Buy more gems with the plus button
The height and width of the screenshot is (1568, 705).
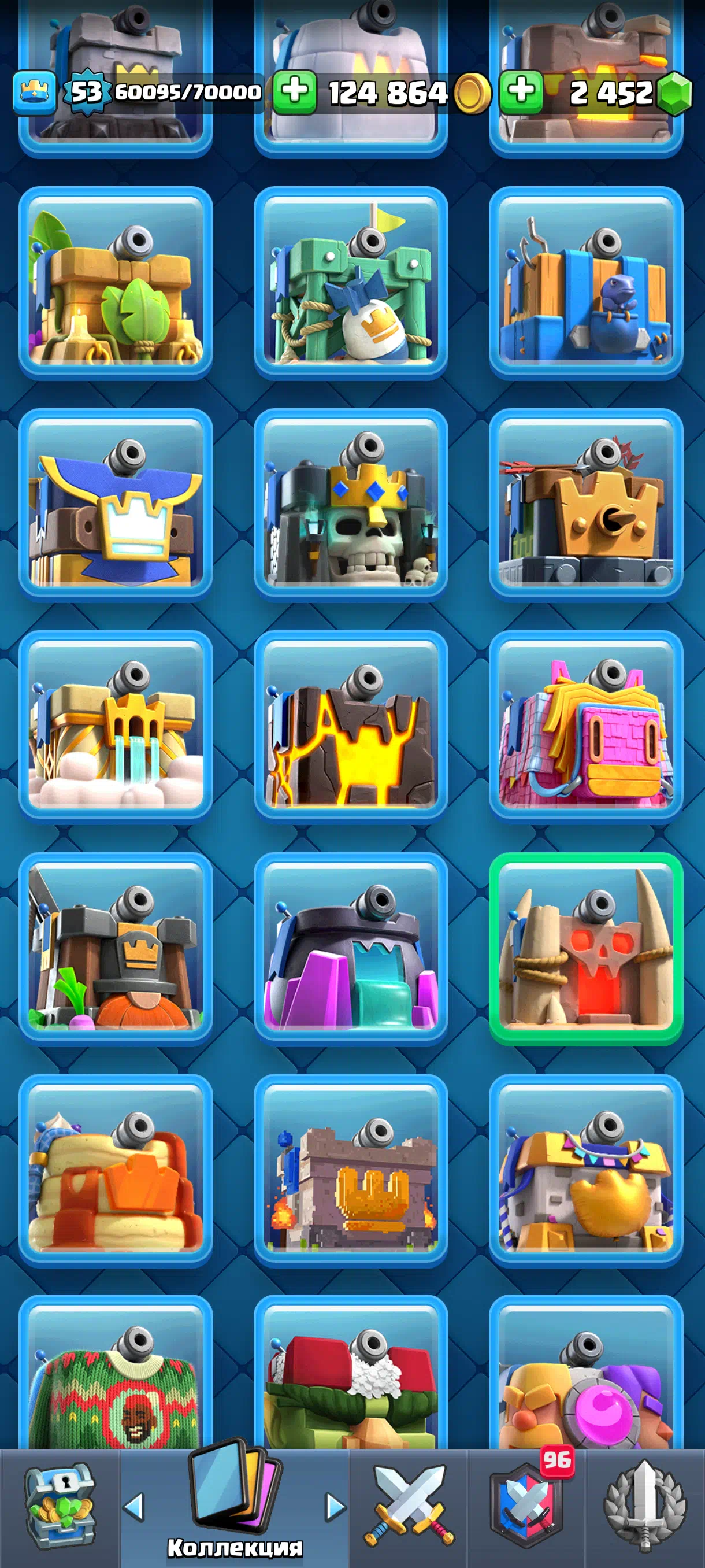click(x=521, y=93)
